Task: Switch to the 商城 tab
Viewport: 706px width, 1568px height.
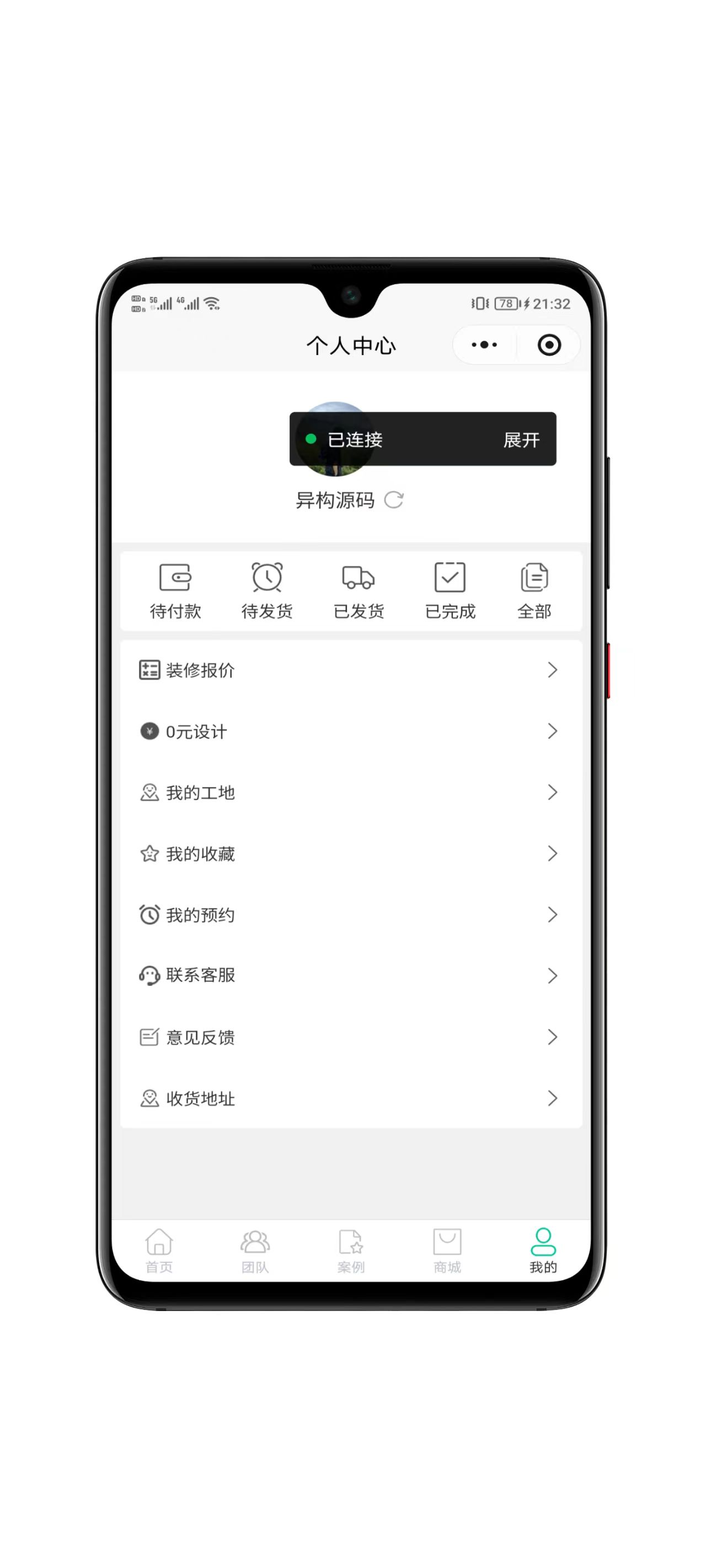Action: [447, 1250]
